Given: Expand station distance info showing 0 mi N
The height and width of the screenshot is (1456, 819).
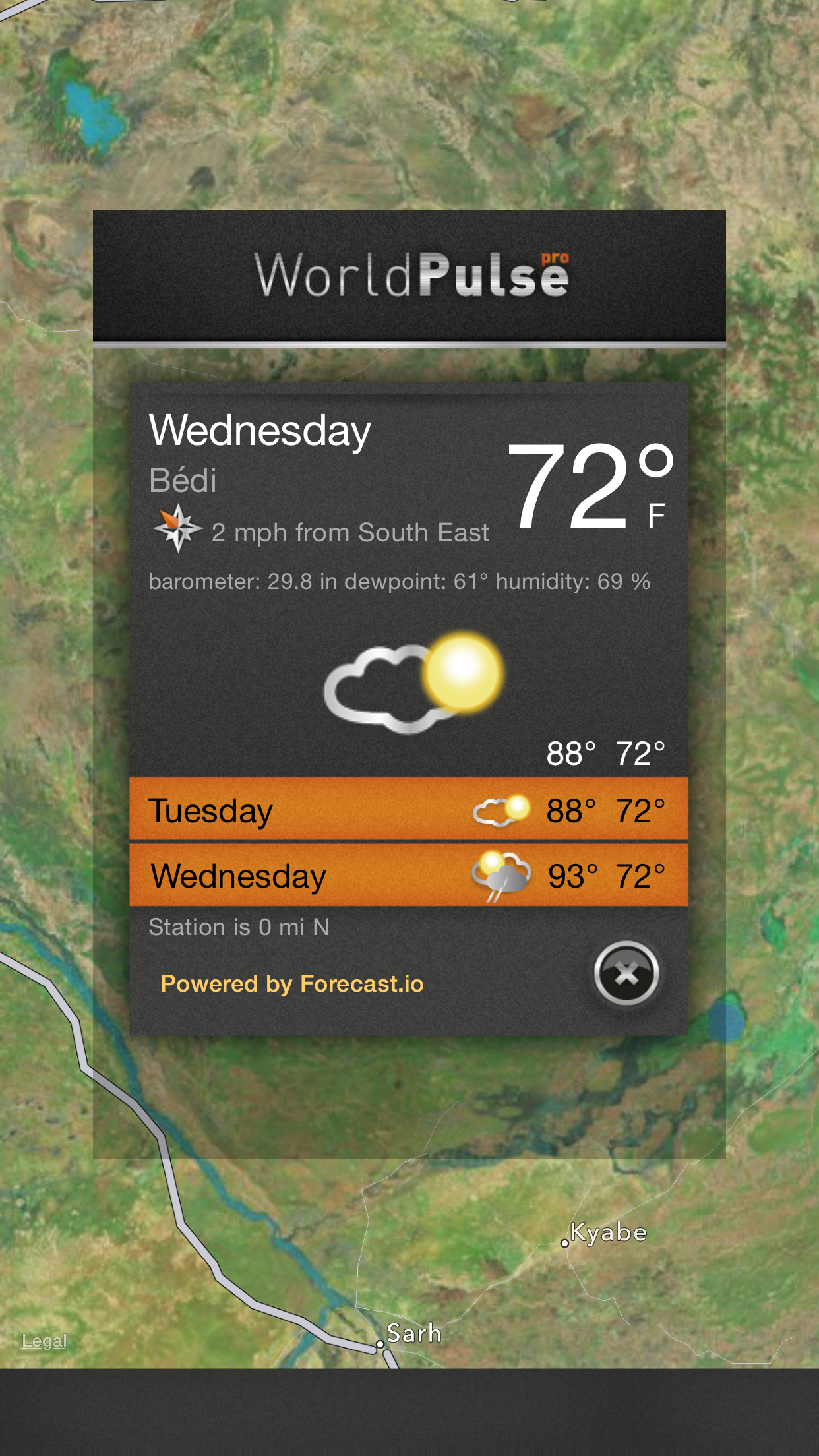Looking at the screenshot, I should (x=240, y=927).
